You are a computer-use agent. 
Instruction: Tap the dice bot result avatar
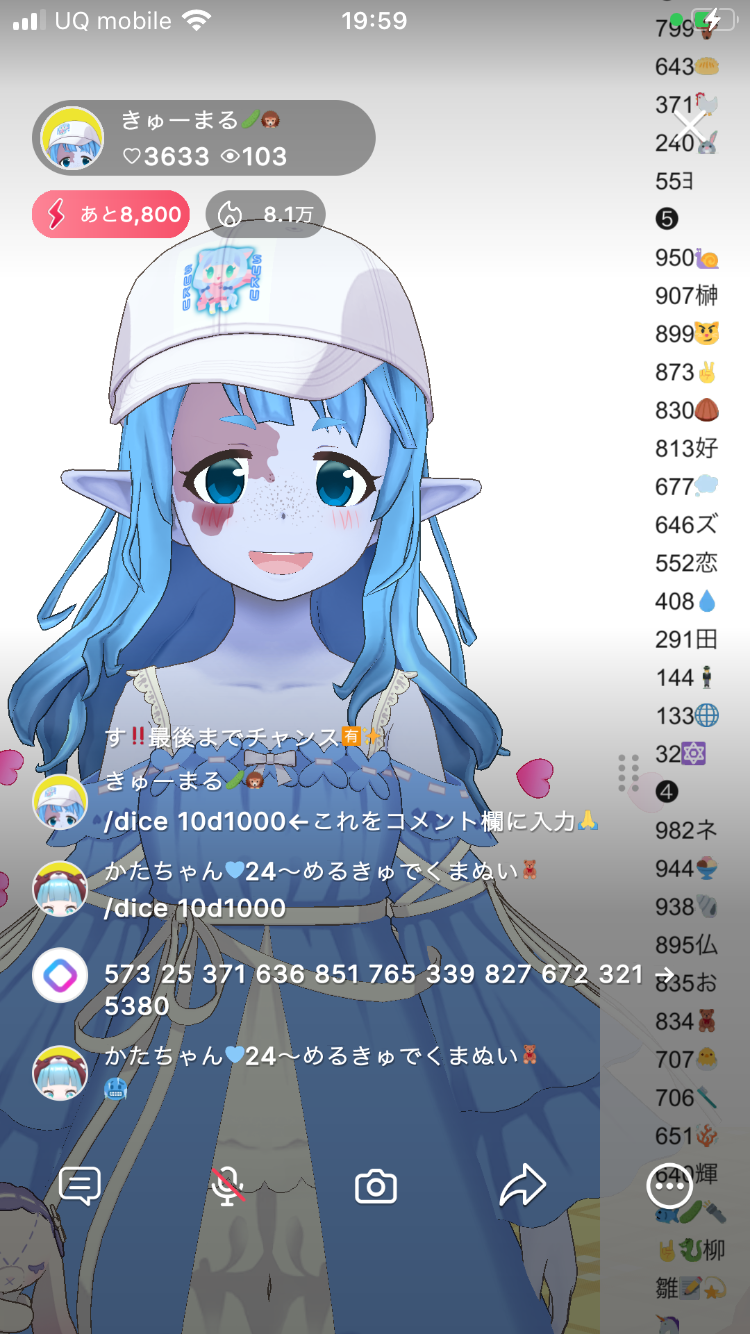pos(60,974)
